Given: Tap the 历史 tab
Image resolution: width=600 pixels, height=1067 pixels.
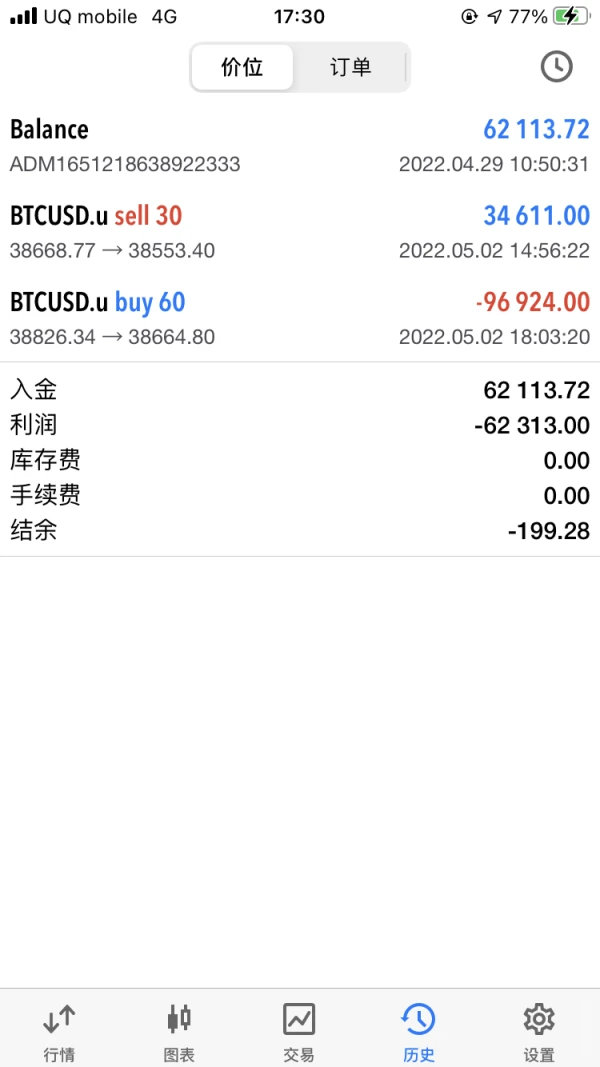Looking at the screenshot, I should 419,1032.
